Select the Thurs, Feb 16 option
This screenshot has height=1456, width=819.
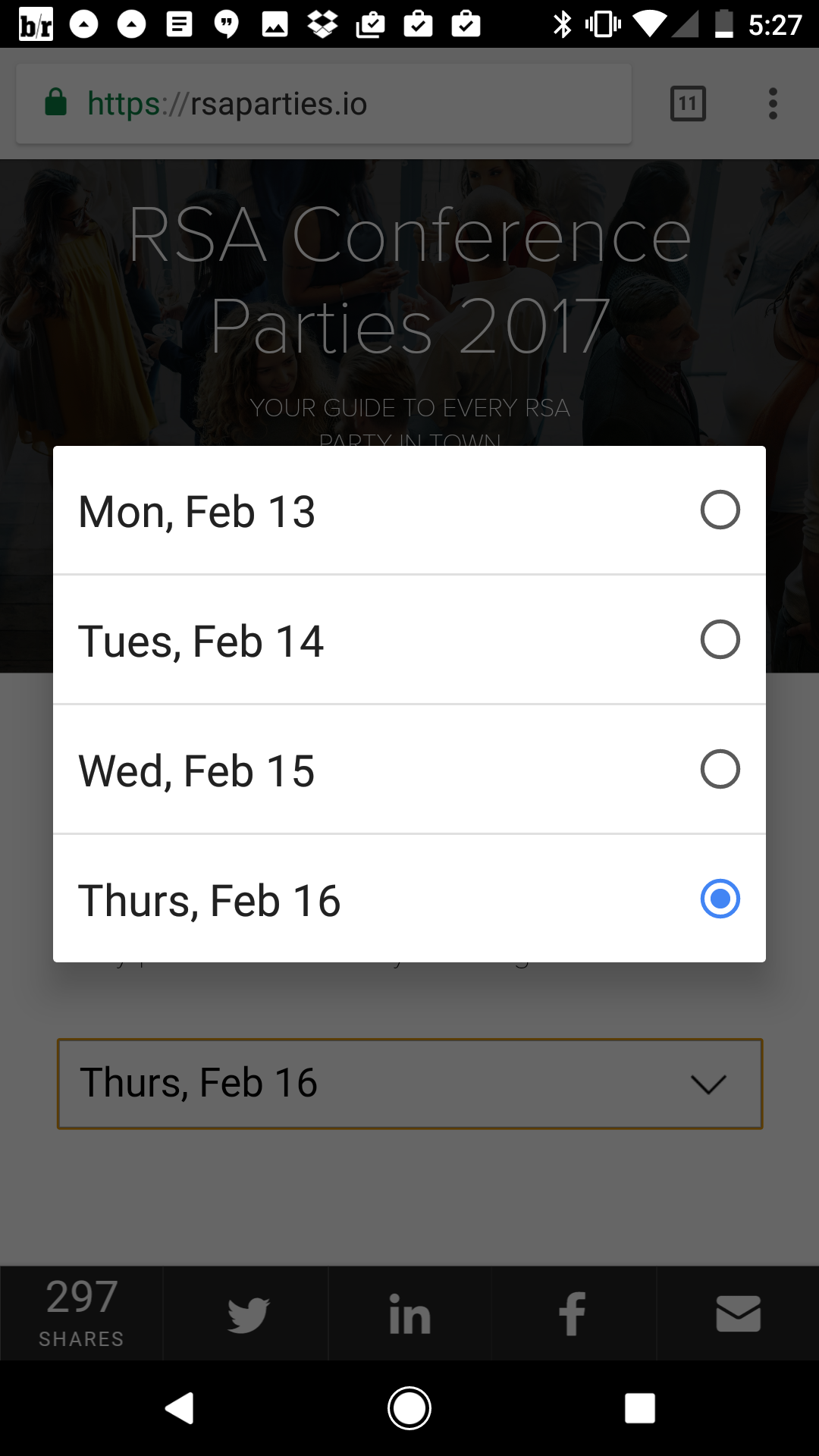point(409,899)
